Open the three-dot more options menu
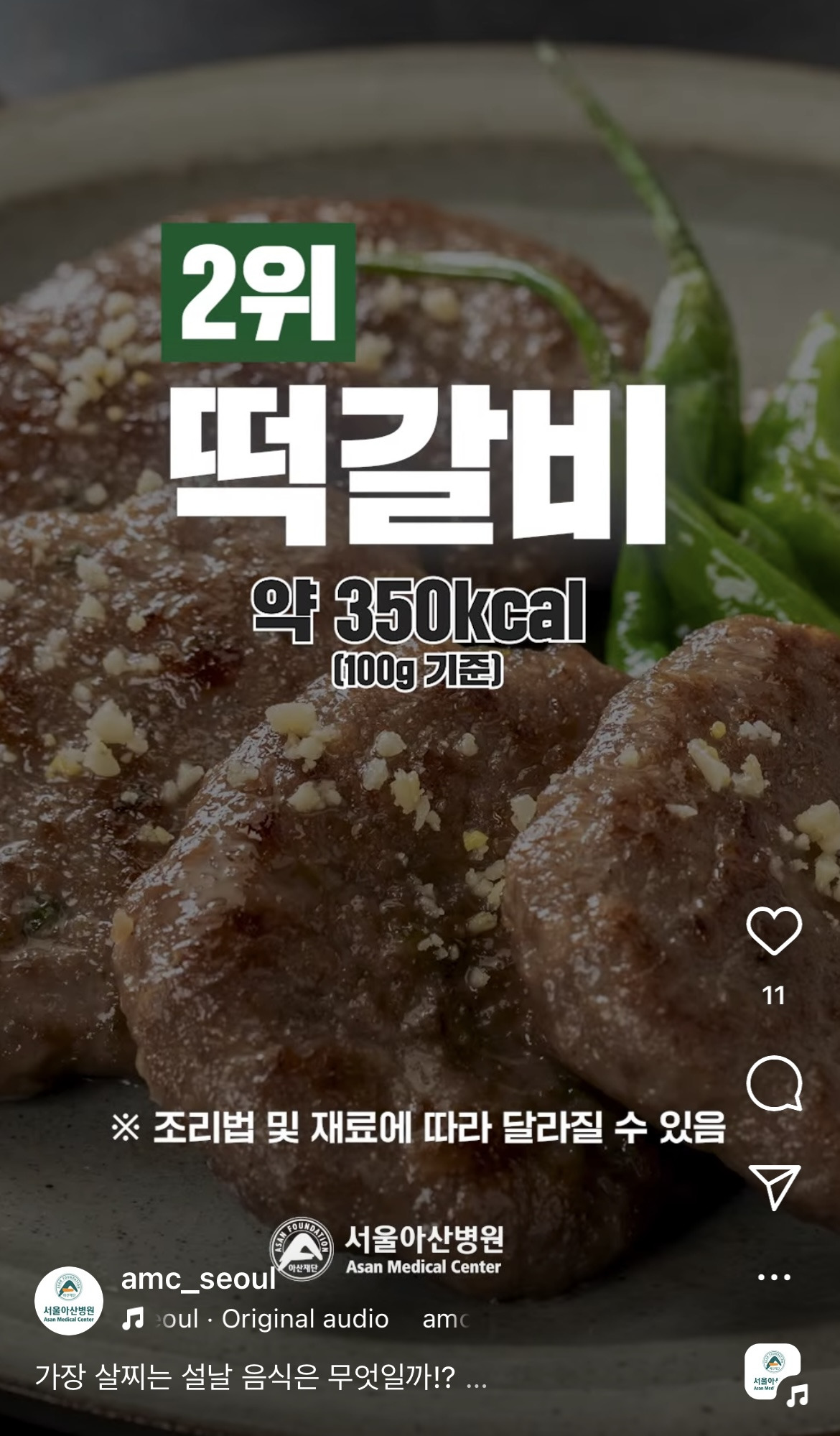840x1436 pixels. coord(773,1277)
